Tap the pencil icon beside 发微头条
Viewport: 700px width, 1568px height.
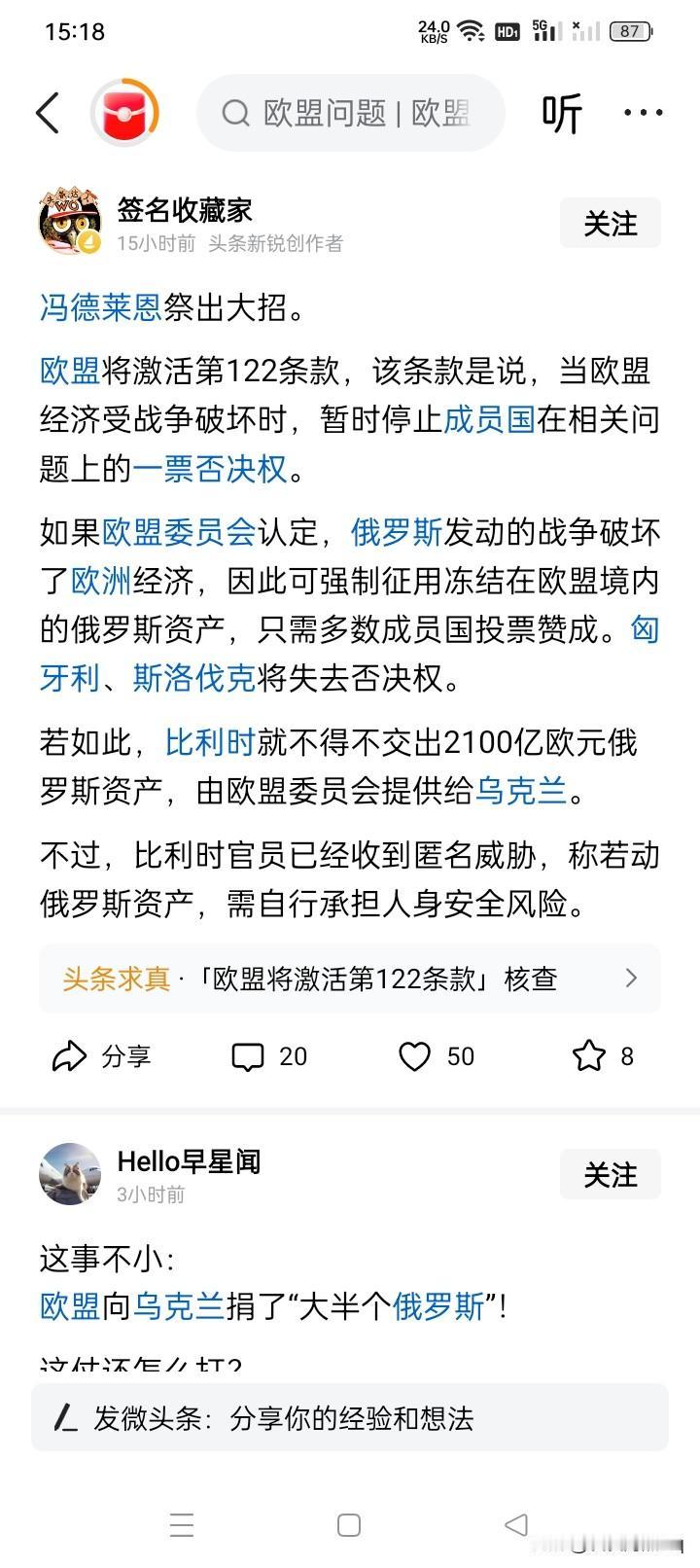[66, 1418]
